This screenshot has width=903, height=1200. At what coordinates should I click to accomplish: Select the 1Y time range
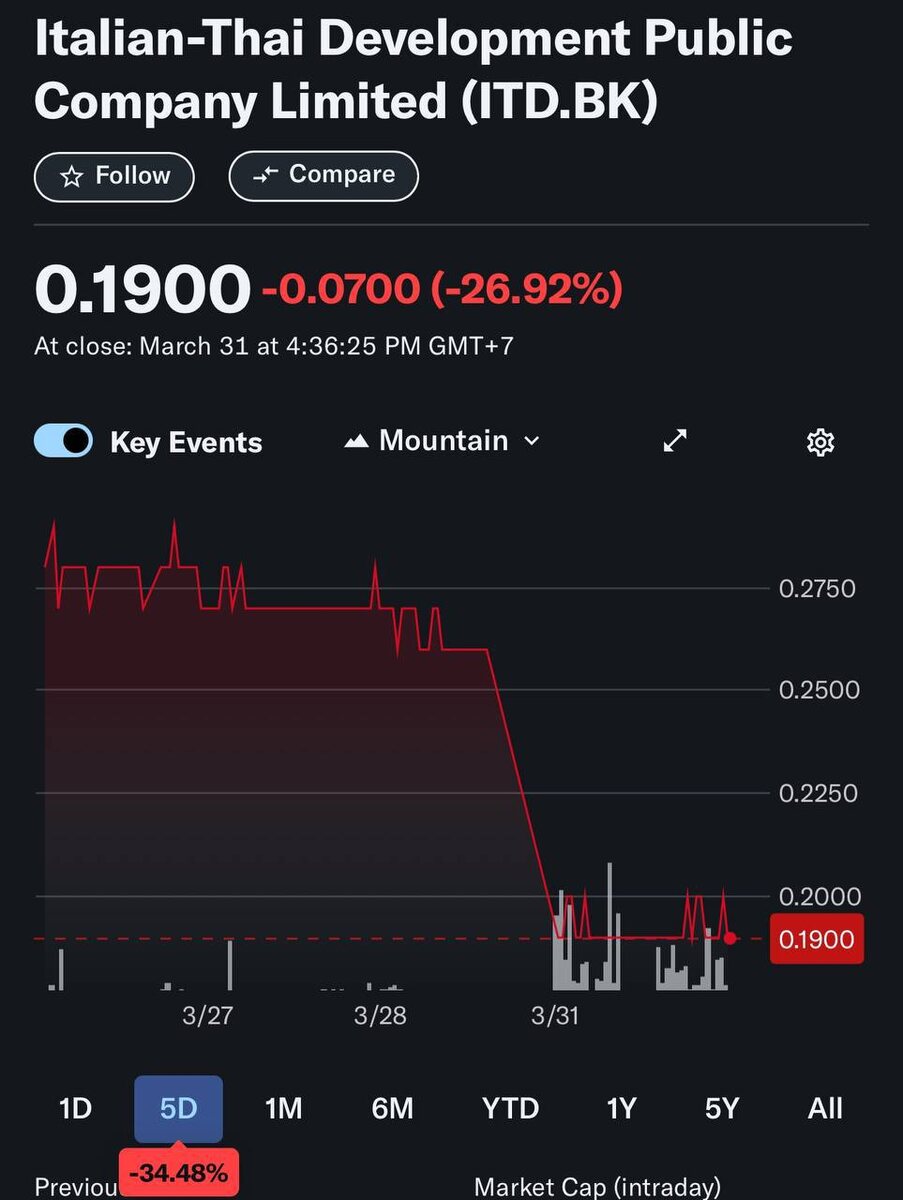pyautogui.click(x=621, y=1108)
